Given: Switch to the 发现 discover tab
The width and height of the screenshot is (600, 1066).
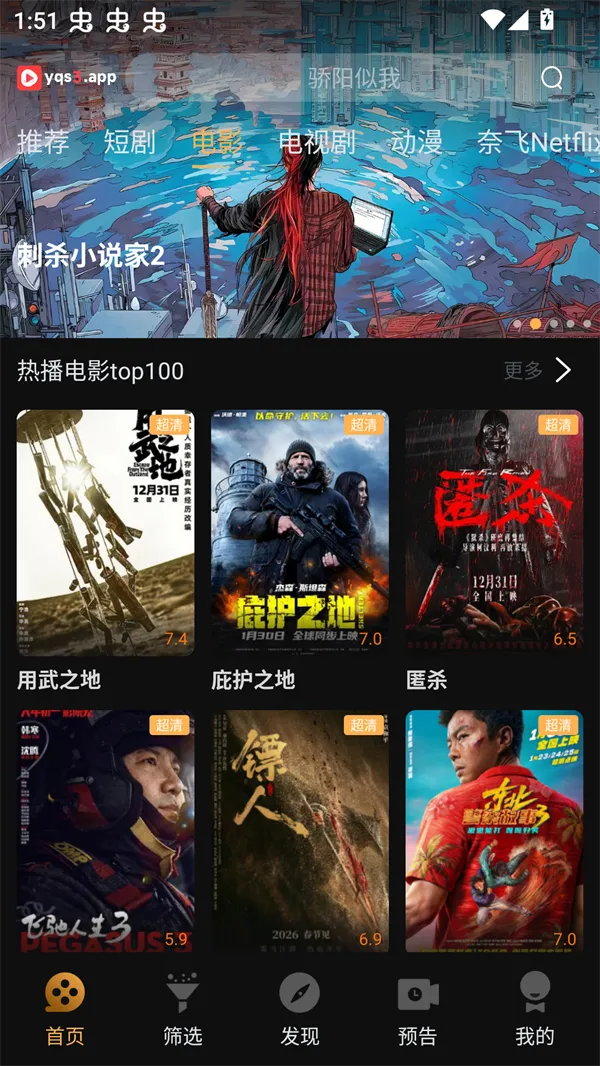Looking at the screenshot, I should 299,1010.
